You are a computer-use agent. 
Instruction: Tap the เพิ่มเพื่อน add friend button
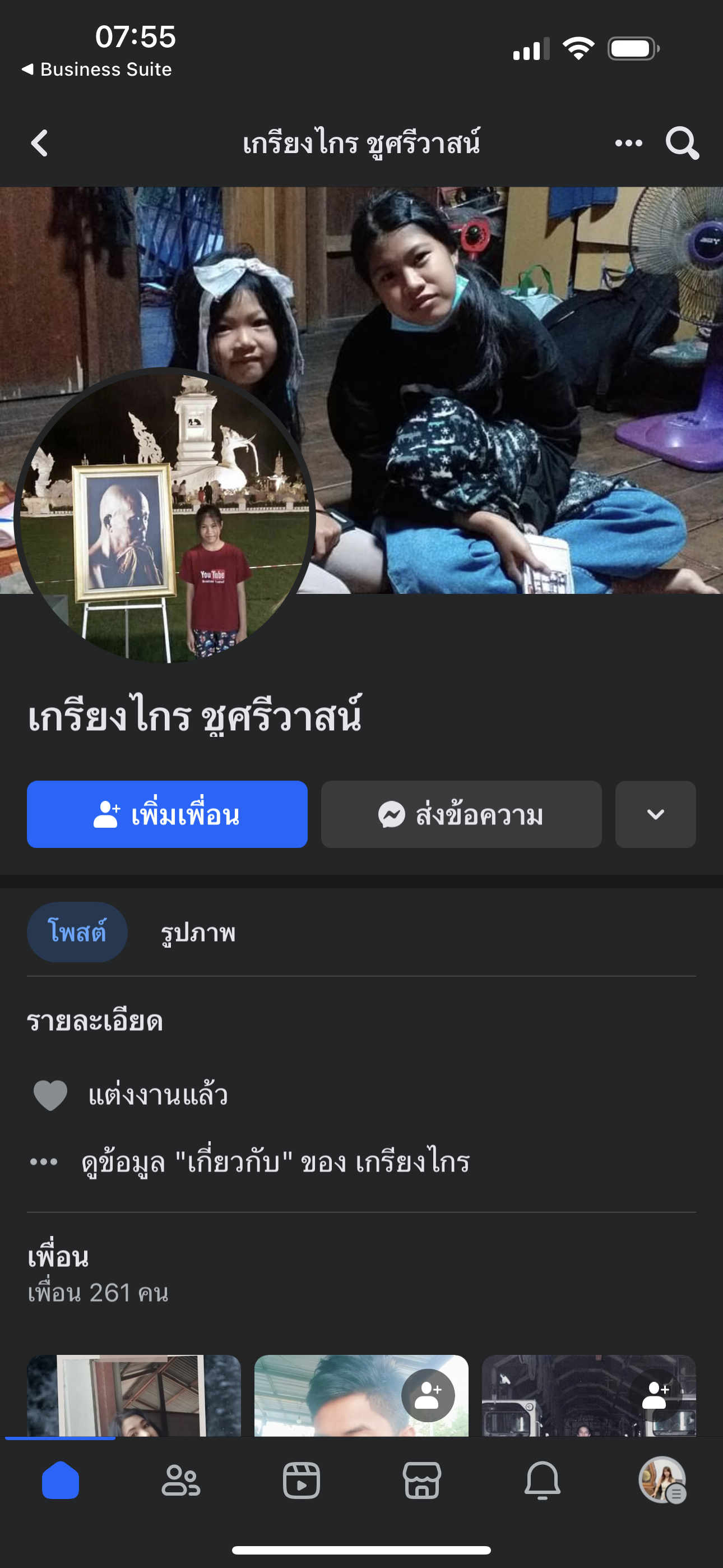coord(167,814)
